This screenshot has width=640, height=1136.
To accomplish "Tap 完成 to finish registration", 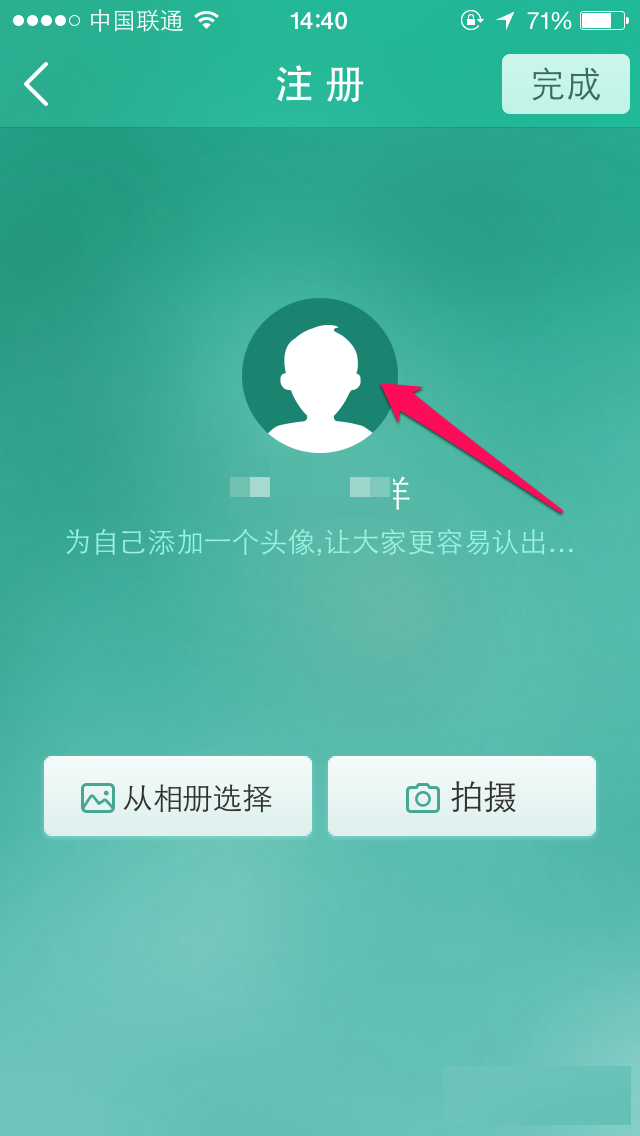I will [566, 85].
